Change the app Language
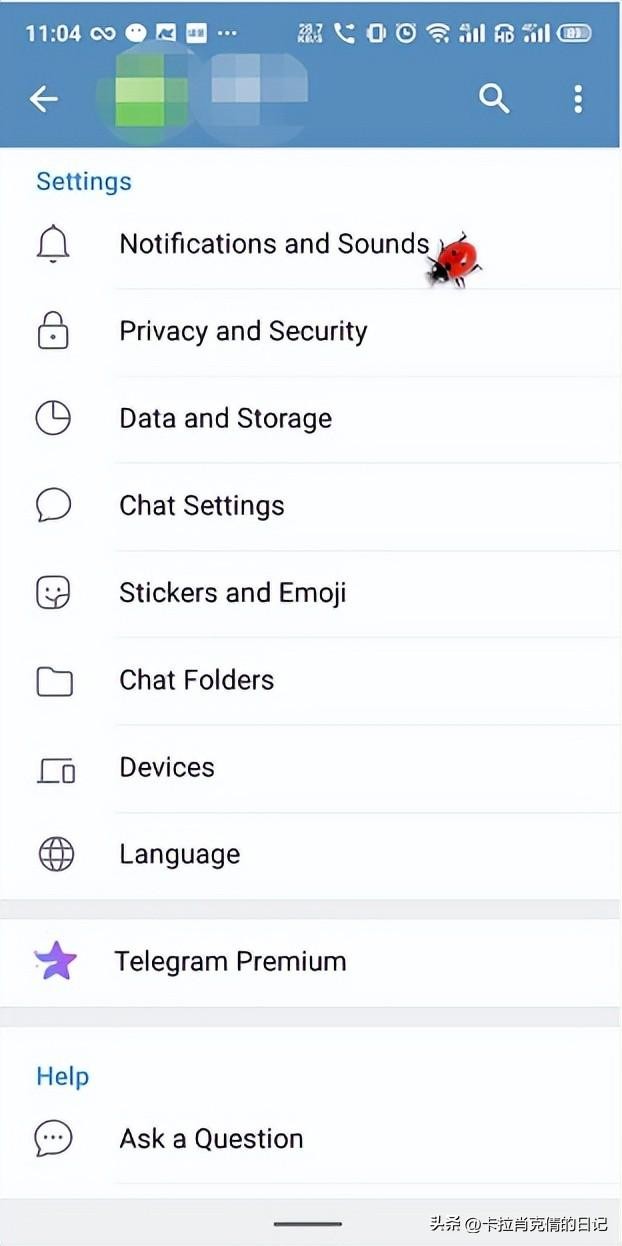 (179, 854)
